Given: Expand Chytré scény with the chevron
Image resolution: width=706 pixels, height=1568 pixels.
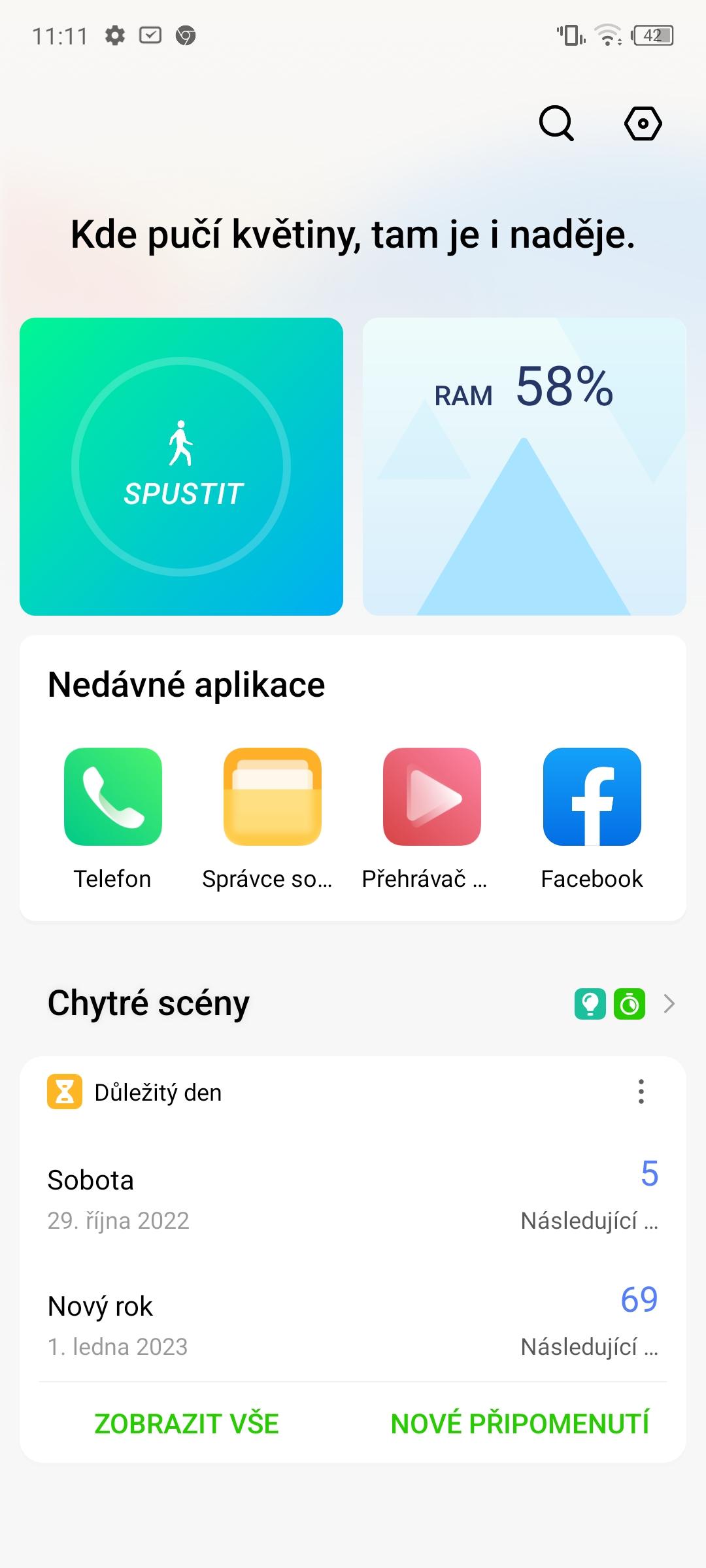Looking at the screenshot, I should 669,1003.
